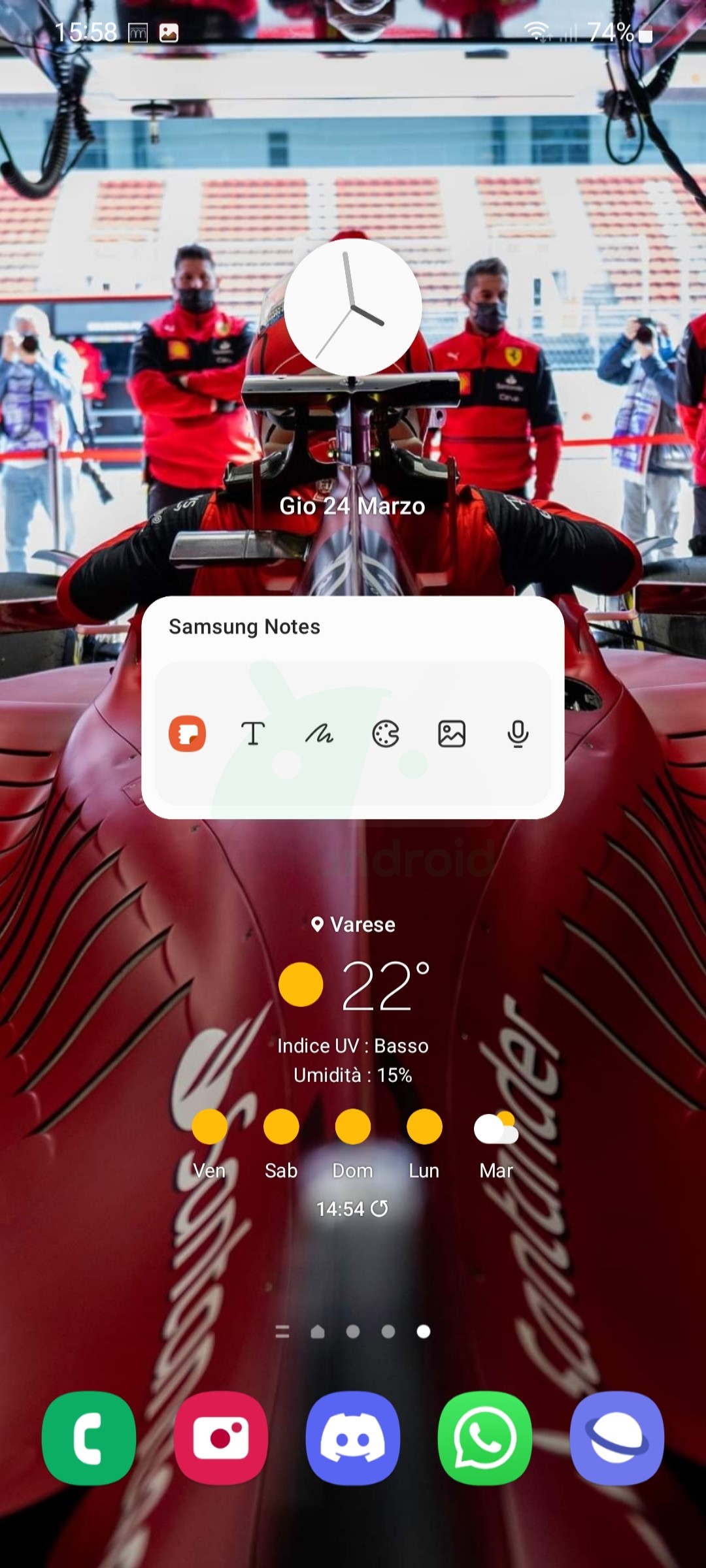Image resolution: width=706 pixels, height=1568 pixels.
Task: Go to the main home page indicator
Action: [x=318, y=1331]
